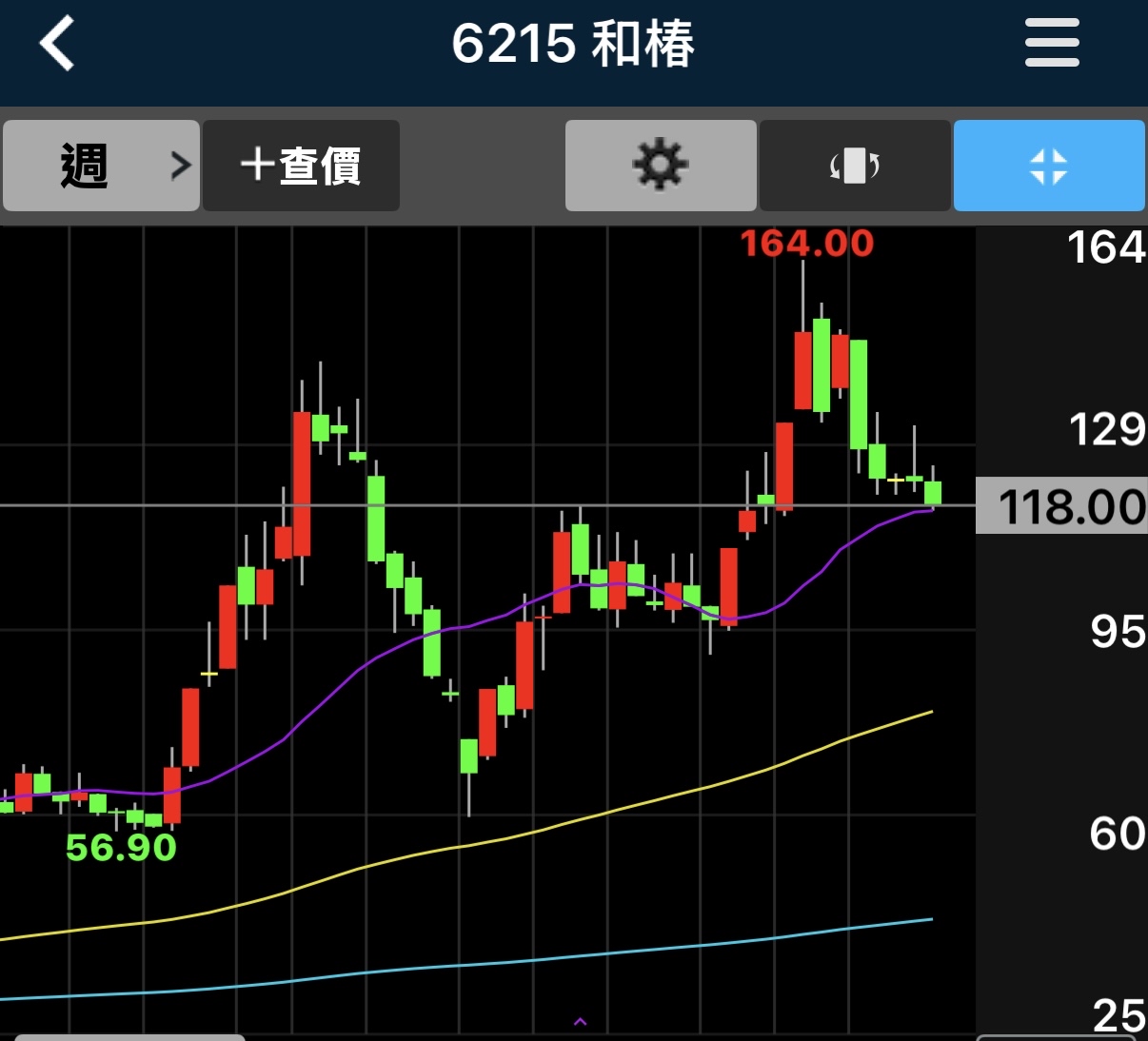1148x1041 pixels.
Task: Expand the indicator panel with purple chevron
Action: [x=581, y=1022]
